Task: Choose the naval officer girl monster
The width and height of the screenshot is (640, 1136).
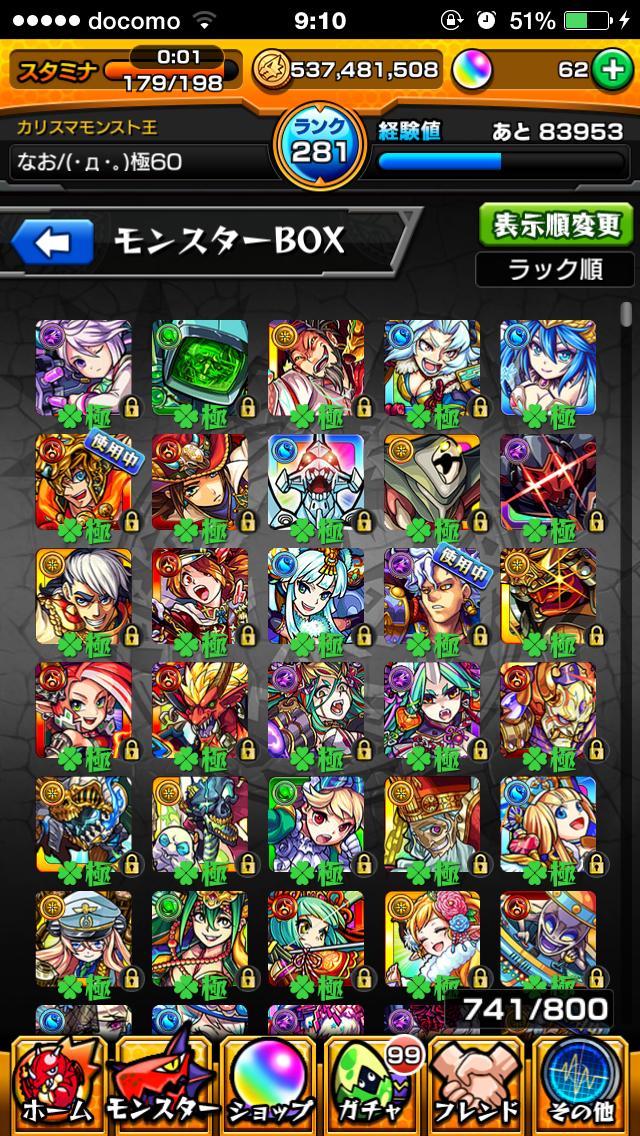Action: pyautogui.click(x=84, y=938)
